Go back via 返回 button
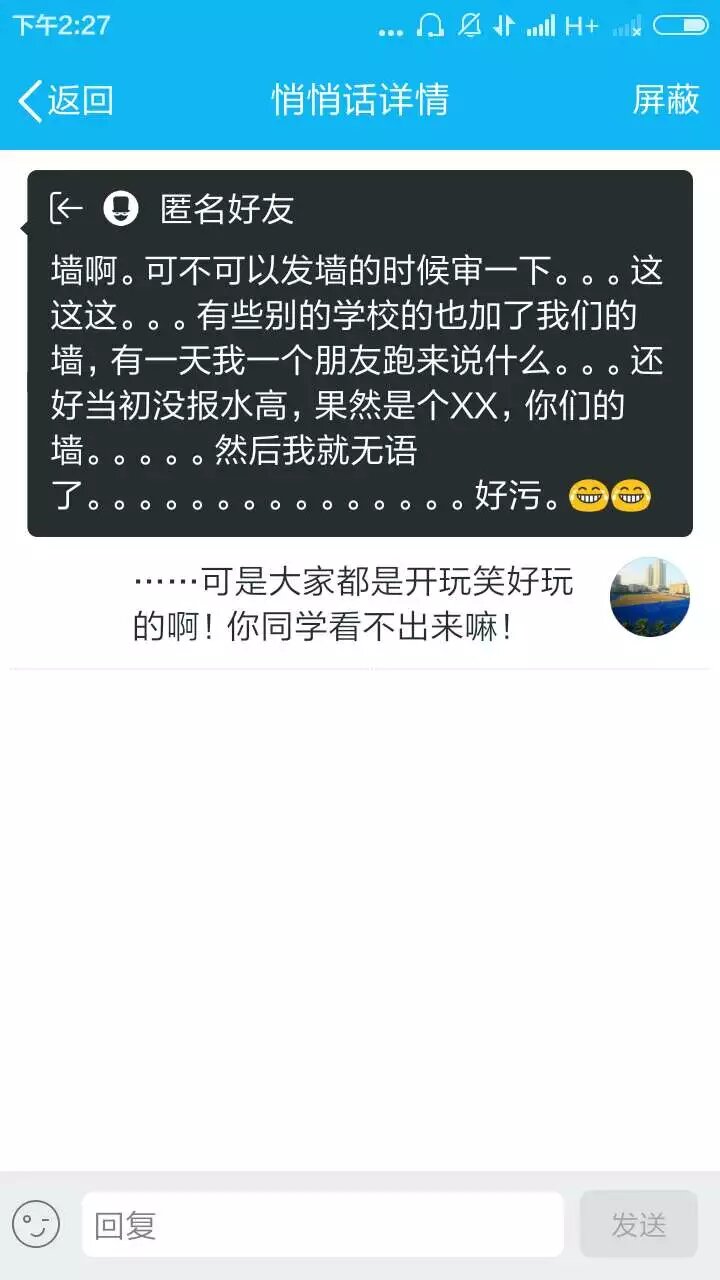The height and width of the screenshot is (1280, 720). 66,100
